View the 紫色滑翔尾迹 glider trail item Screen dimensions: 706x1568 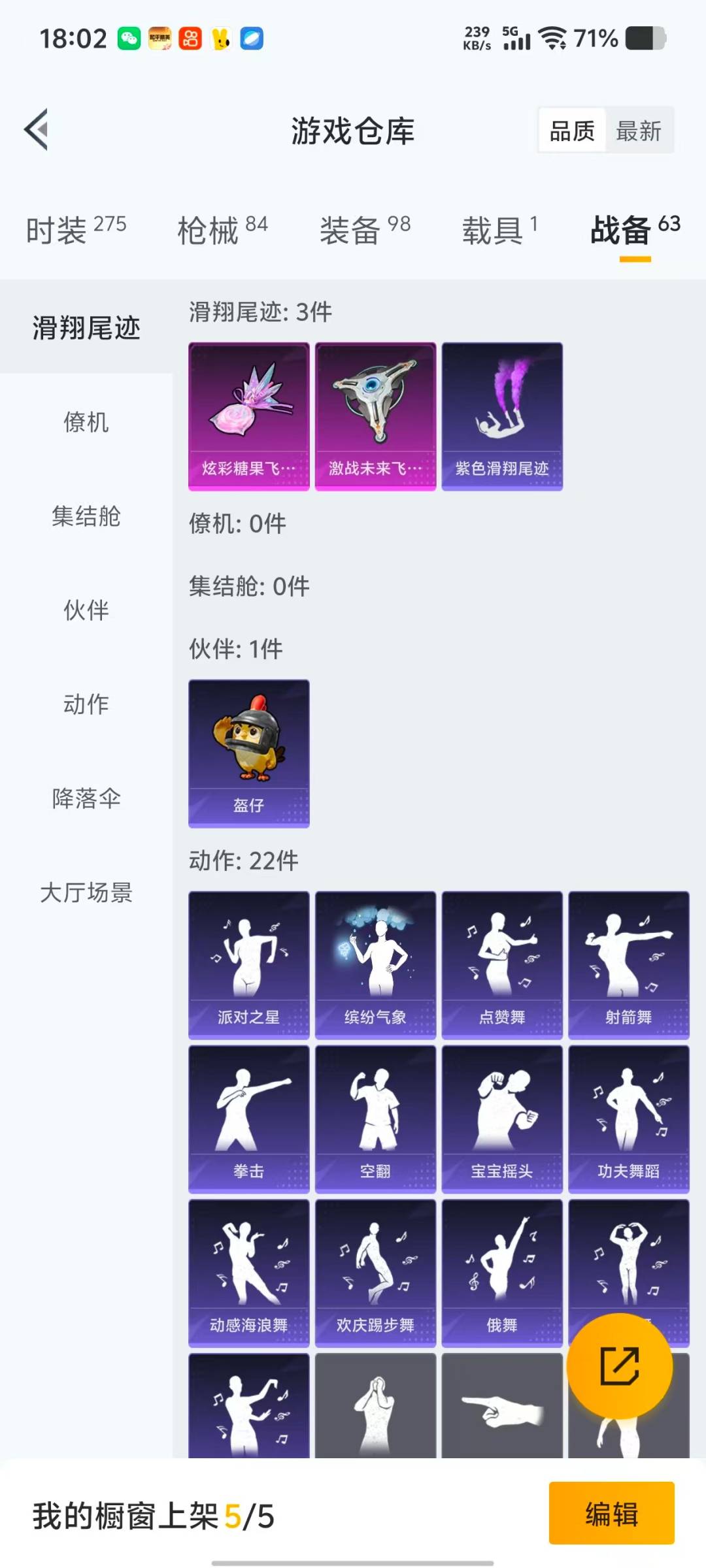pyautogui.click(x=502, y=415)
